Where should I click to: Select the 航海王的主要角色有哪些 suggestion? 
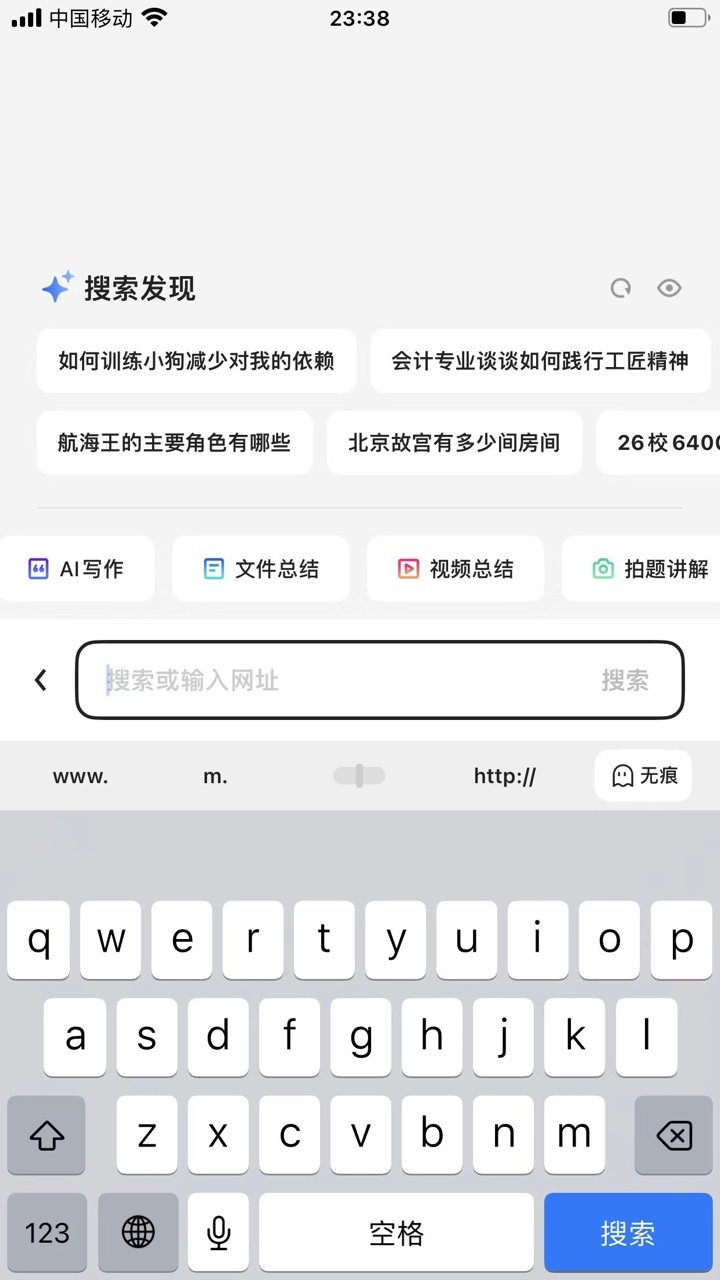click(x=174, y=443)
